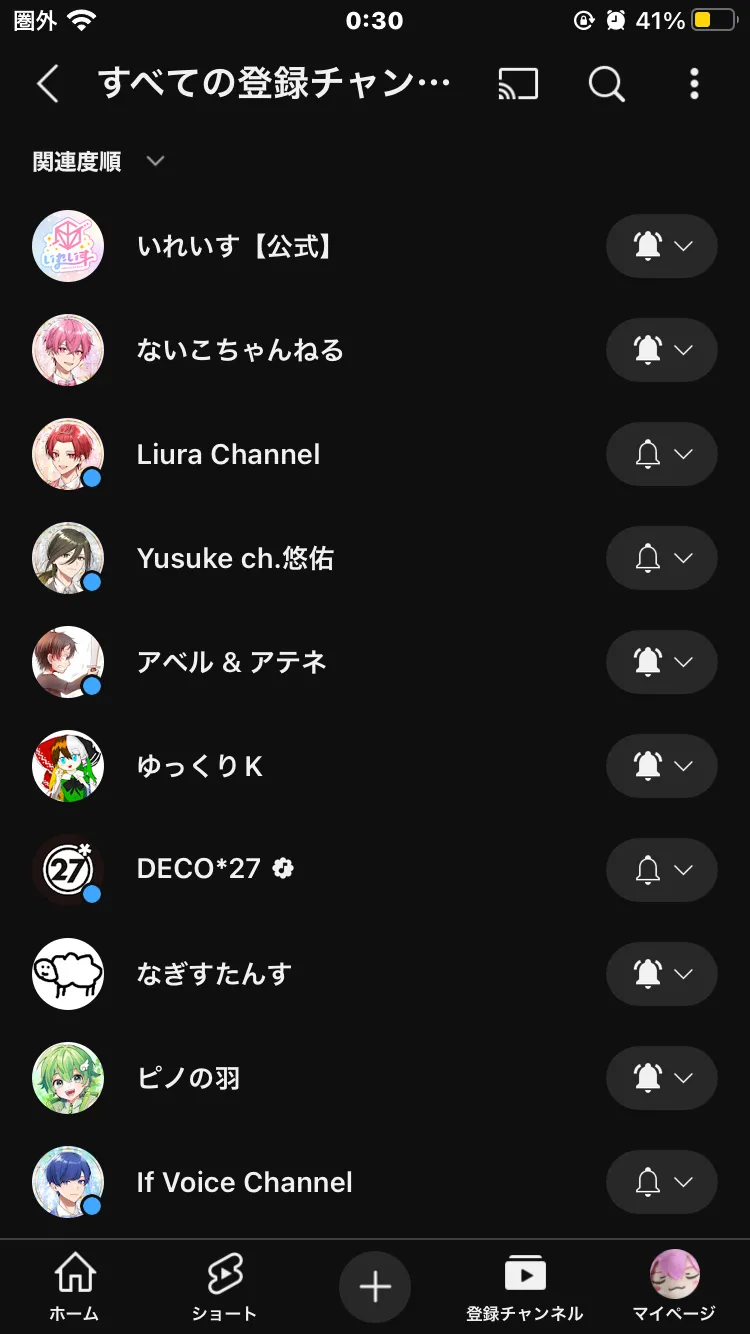750x1334 pixels.
Task: Tap the plus create button
Action: 375,1287
